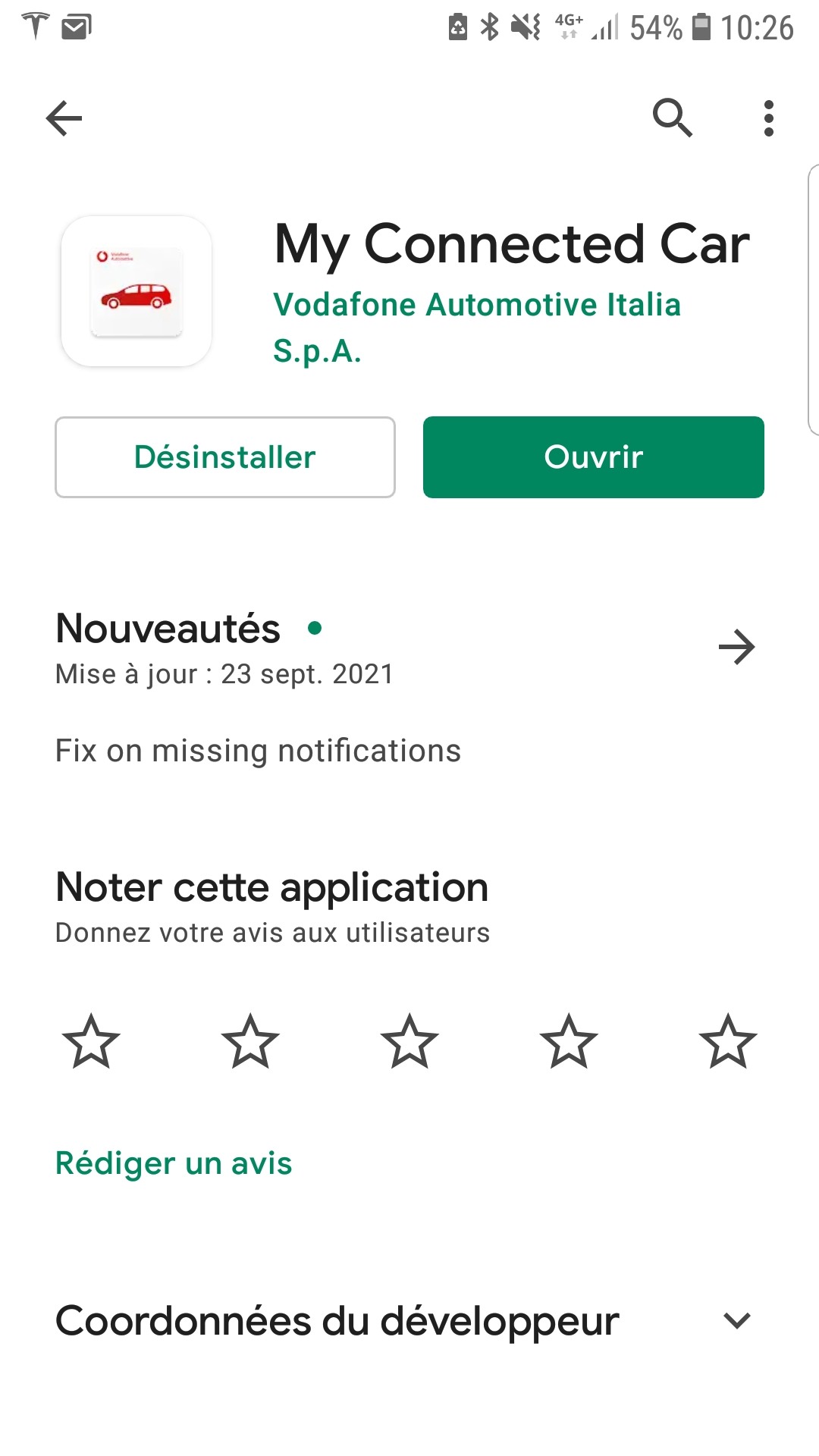Open the search magnifier icon
Image resolution: width=819 pixels, height=1456 pixels.
[673, 118]
